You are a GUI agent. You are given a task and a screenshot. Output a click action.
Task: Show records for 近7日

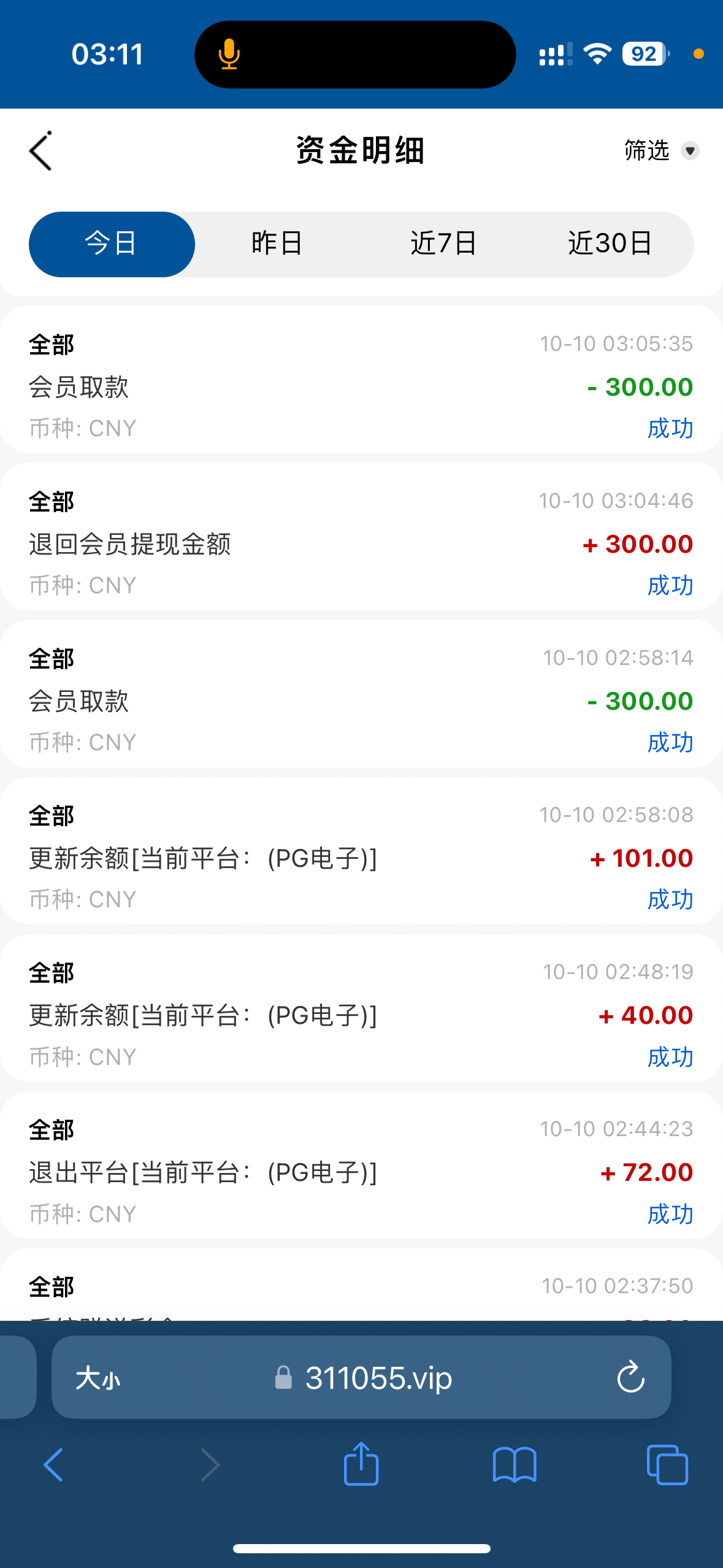pos(443,244)
